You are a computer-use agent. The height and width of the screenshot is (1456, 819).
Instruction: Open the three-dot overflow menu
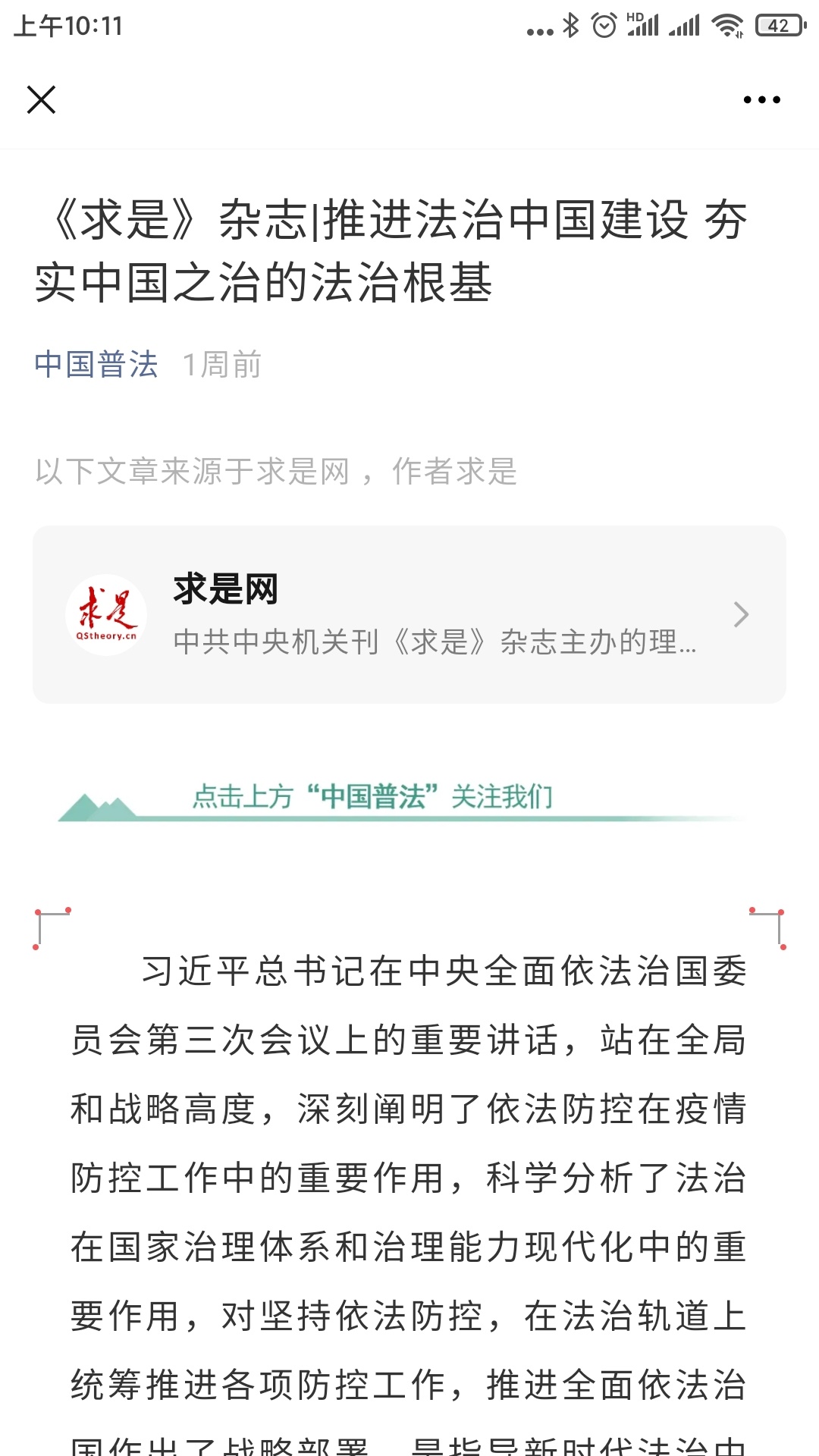(761, 99)
